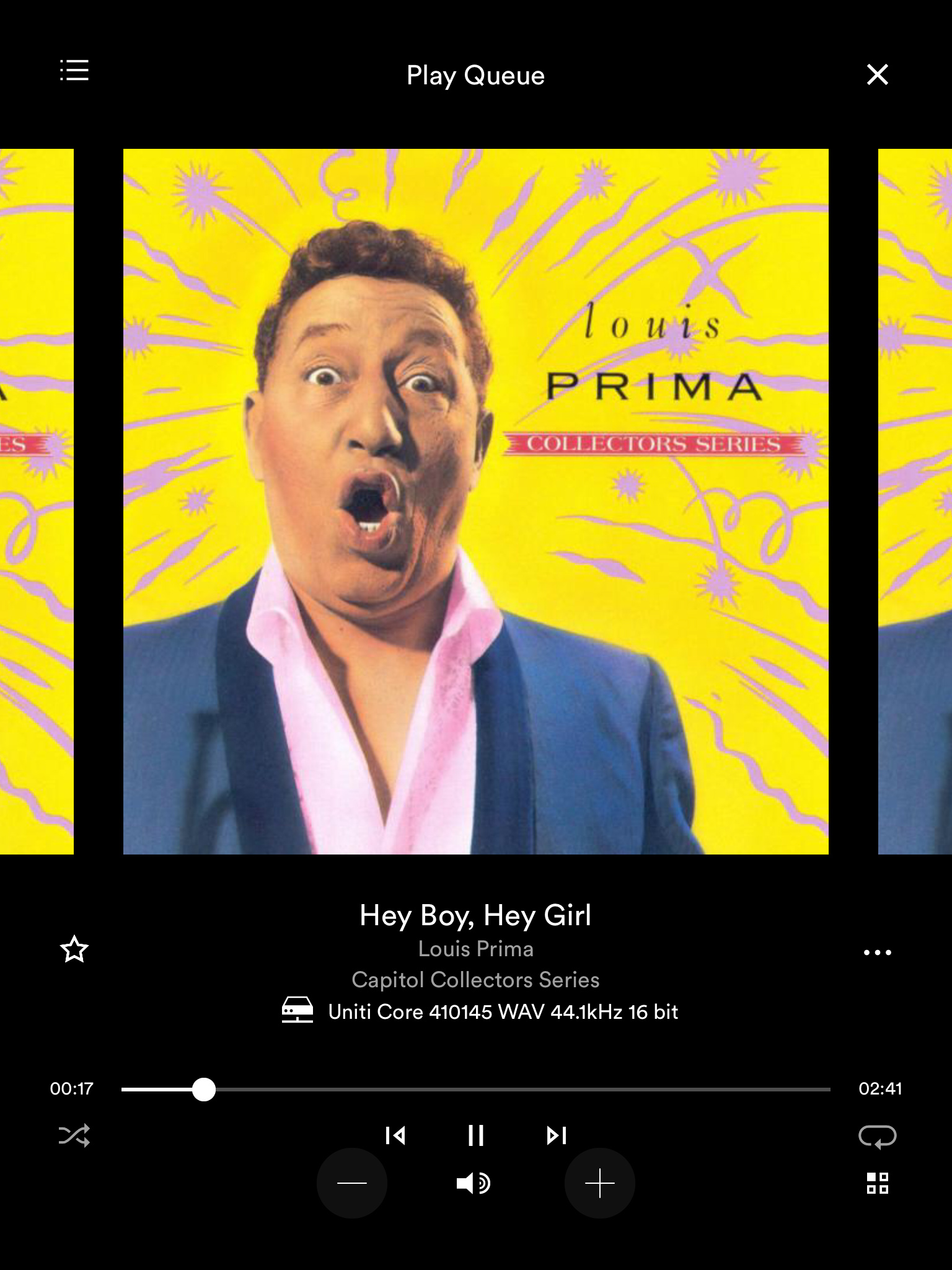This screenshot has width=952, height=1270.
Task: Skip back to the previous track
Action: [395, 1135]
